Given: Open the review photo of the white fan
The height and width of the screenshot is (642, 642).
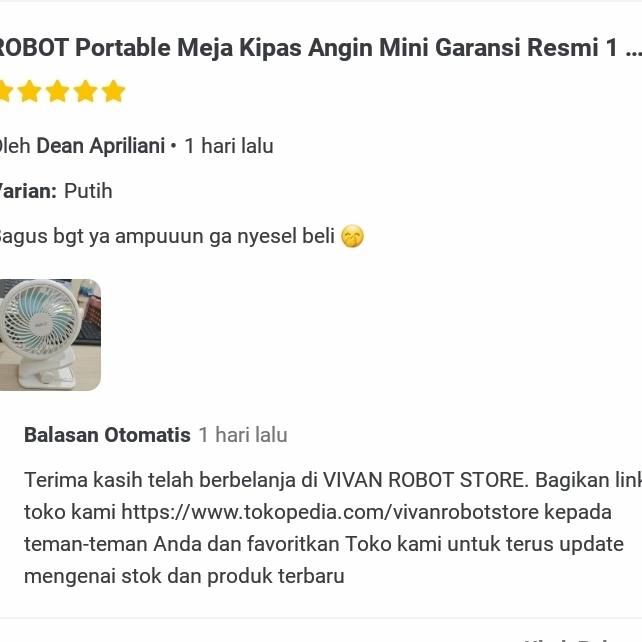Looking at the screenshot, I should [48, 335].
